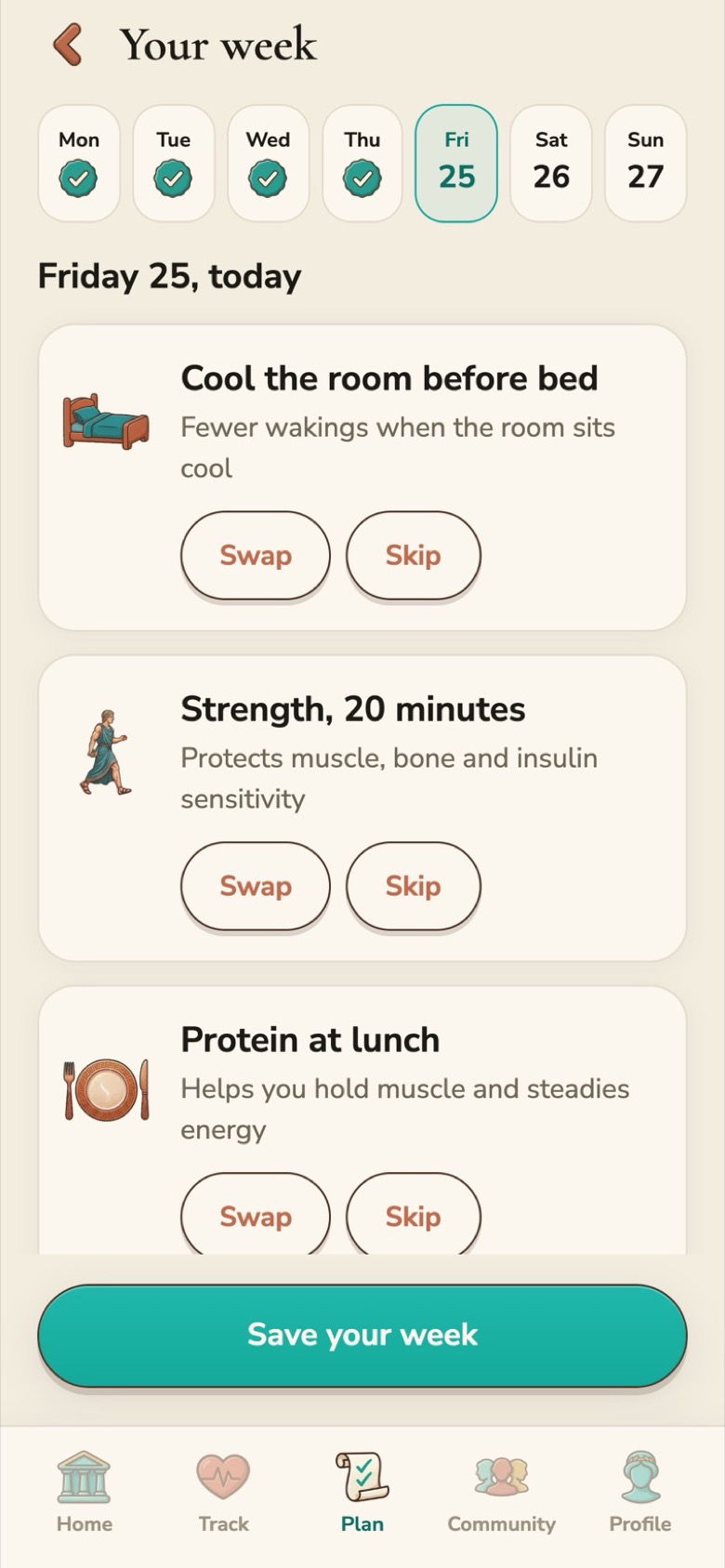Swap the Strength, 20 minutes task

point(256,886)
